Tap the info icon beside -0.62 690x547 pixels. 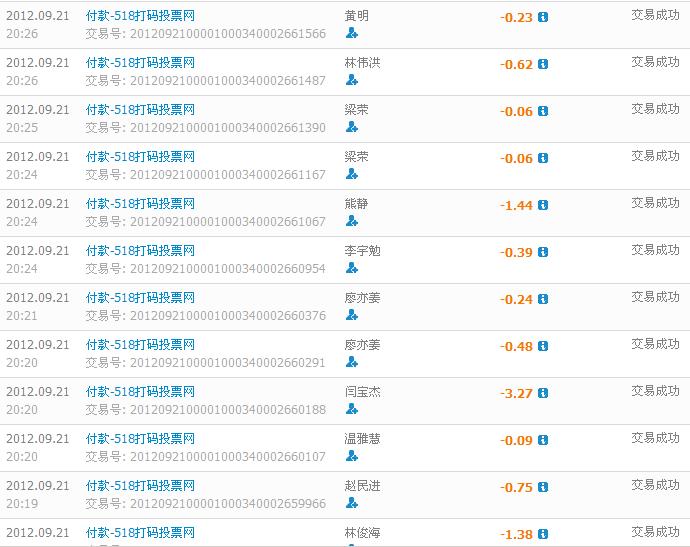click(543, 64)
